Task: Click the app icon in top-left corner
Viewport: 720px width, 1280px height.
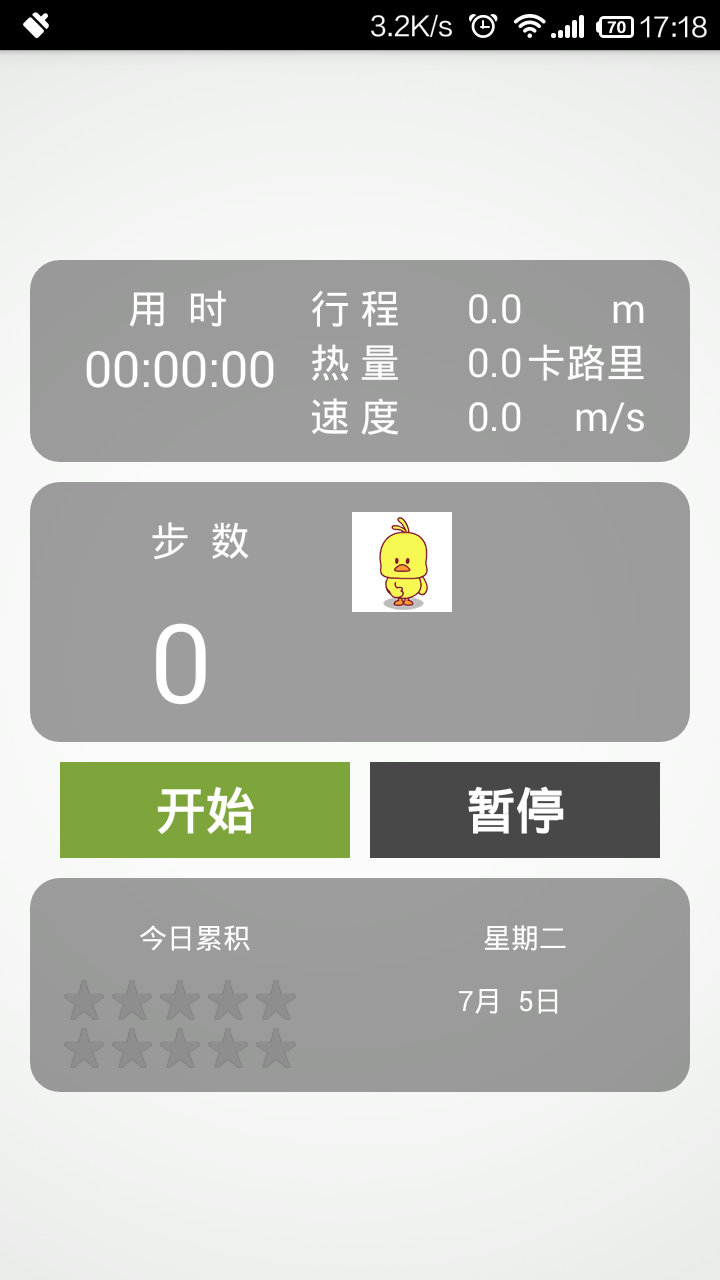Action: pyautogui.click(x=36, y=22)
